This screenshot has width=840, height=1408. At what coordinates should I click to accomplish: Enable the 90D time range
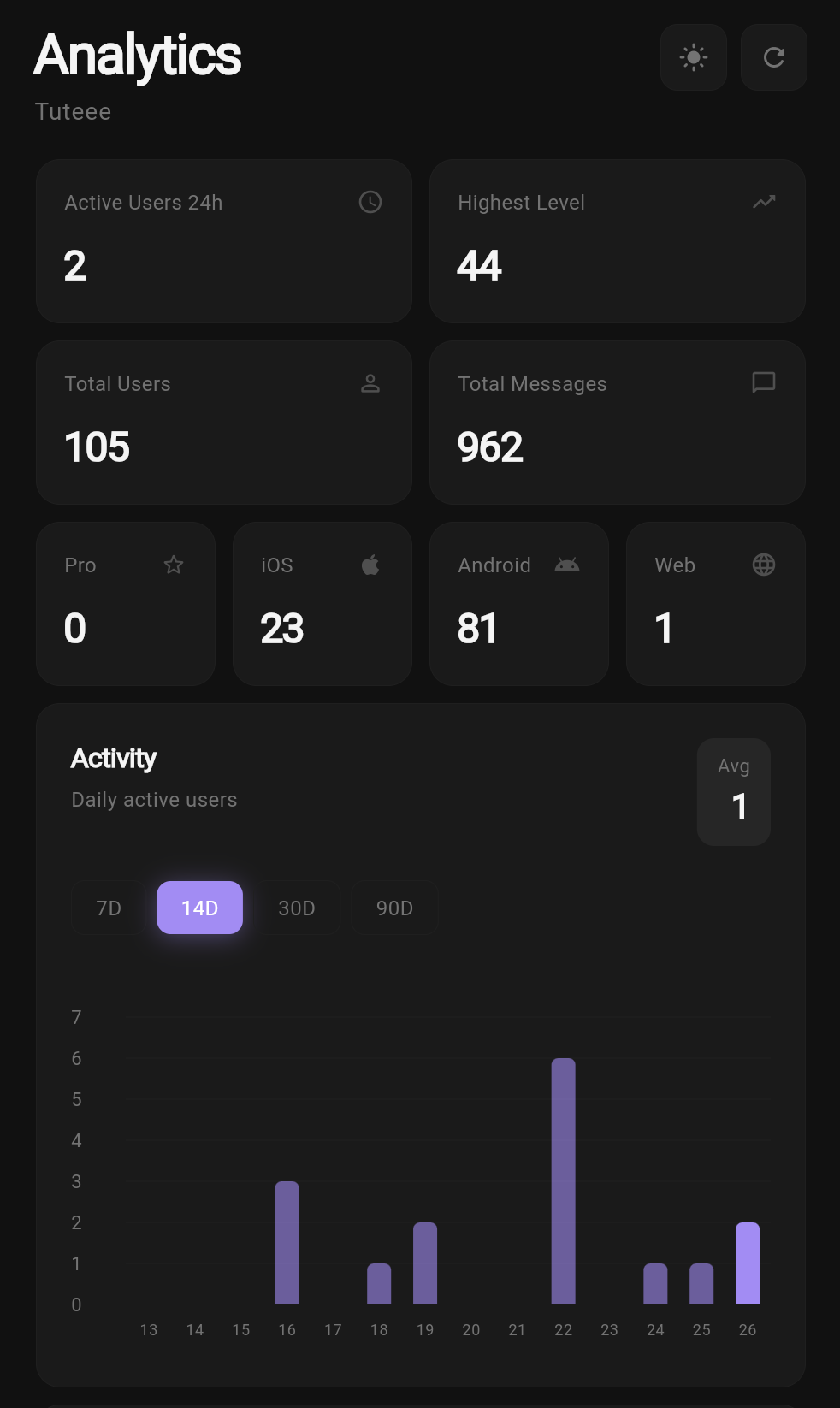point(394,908)
